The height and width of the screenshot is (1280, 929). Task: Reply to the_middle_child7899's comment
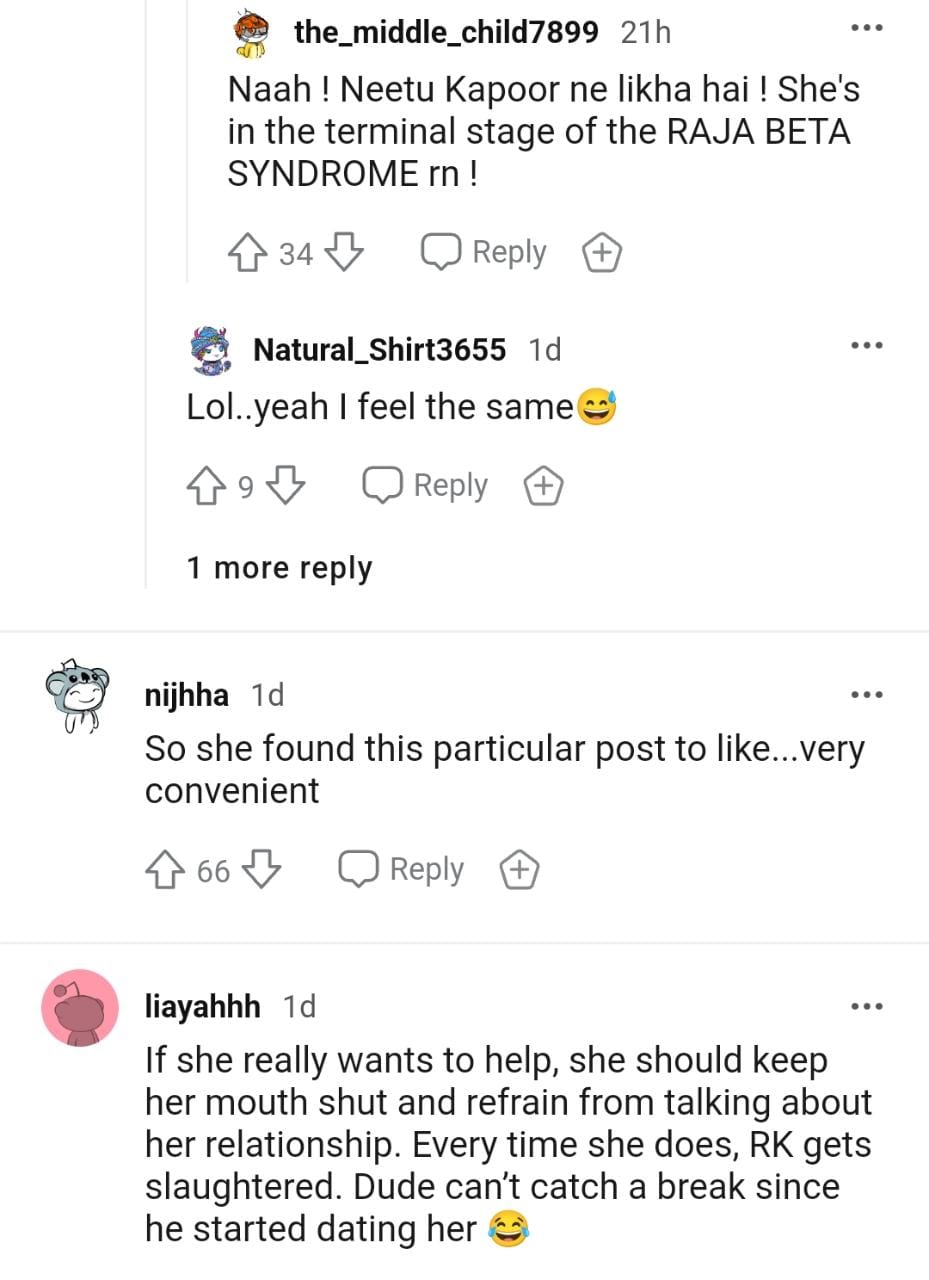coord(484,253)
